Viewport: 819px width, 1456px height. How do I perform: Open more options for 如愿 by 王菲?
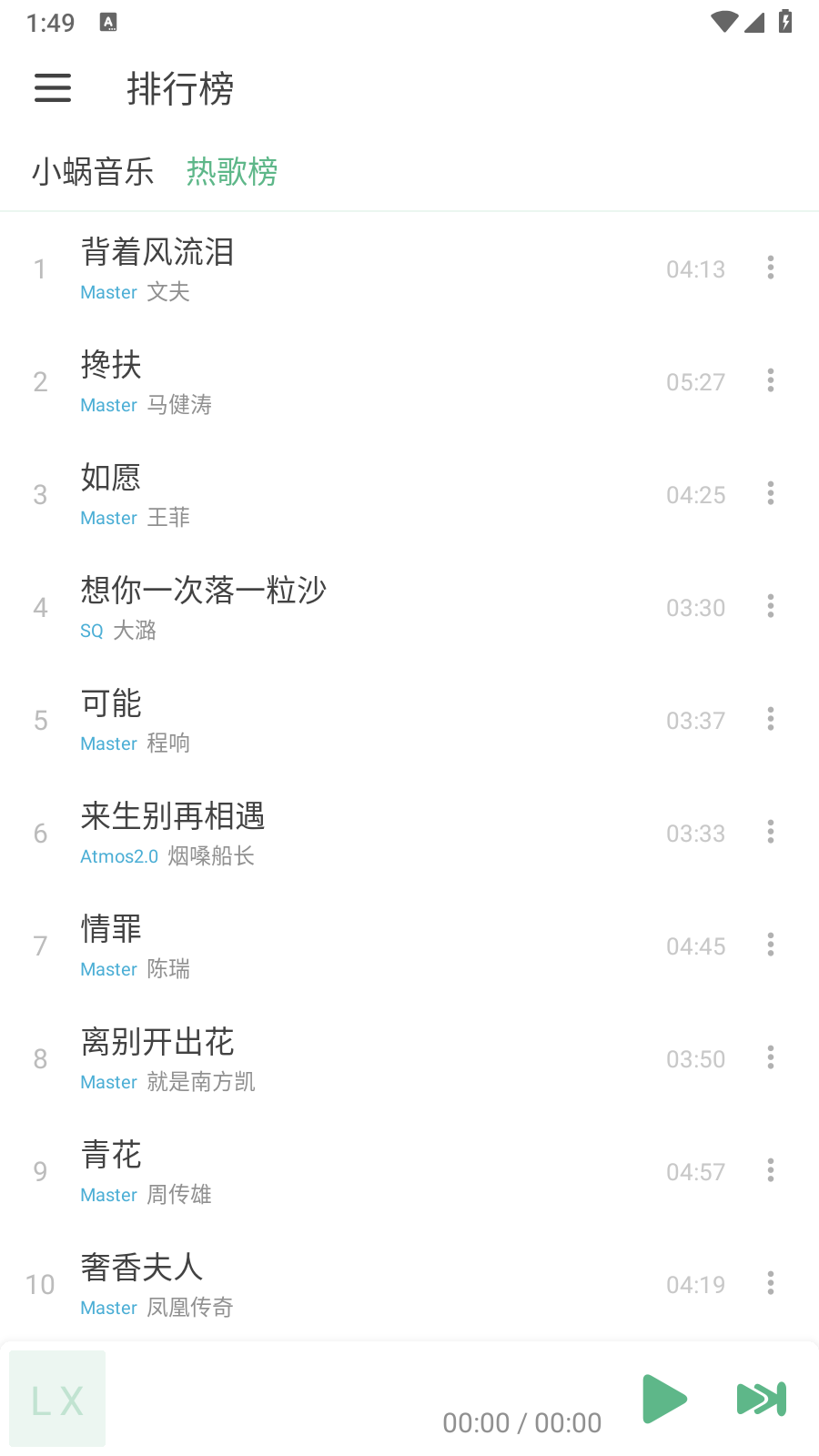[770, 493]
